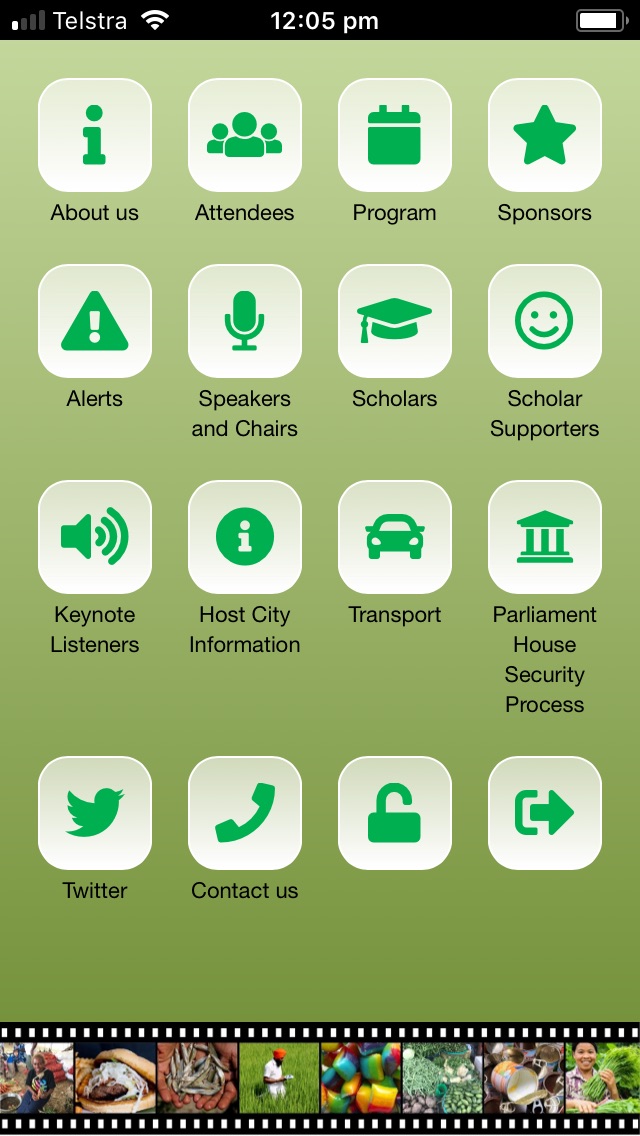Show the Sponsors page
This screenshot has height=1136, width=640.
click(x=545, y=135)
